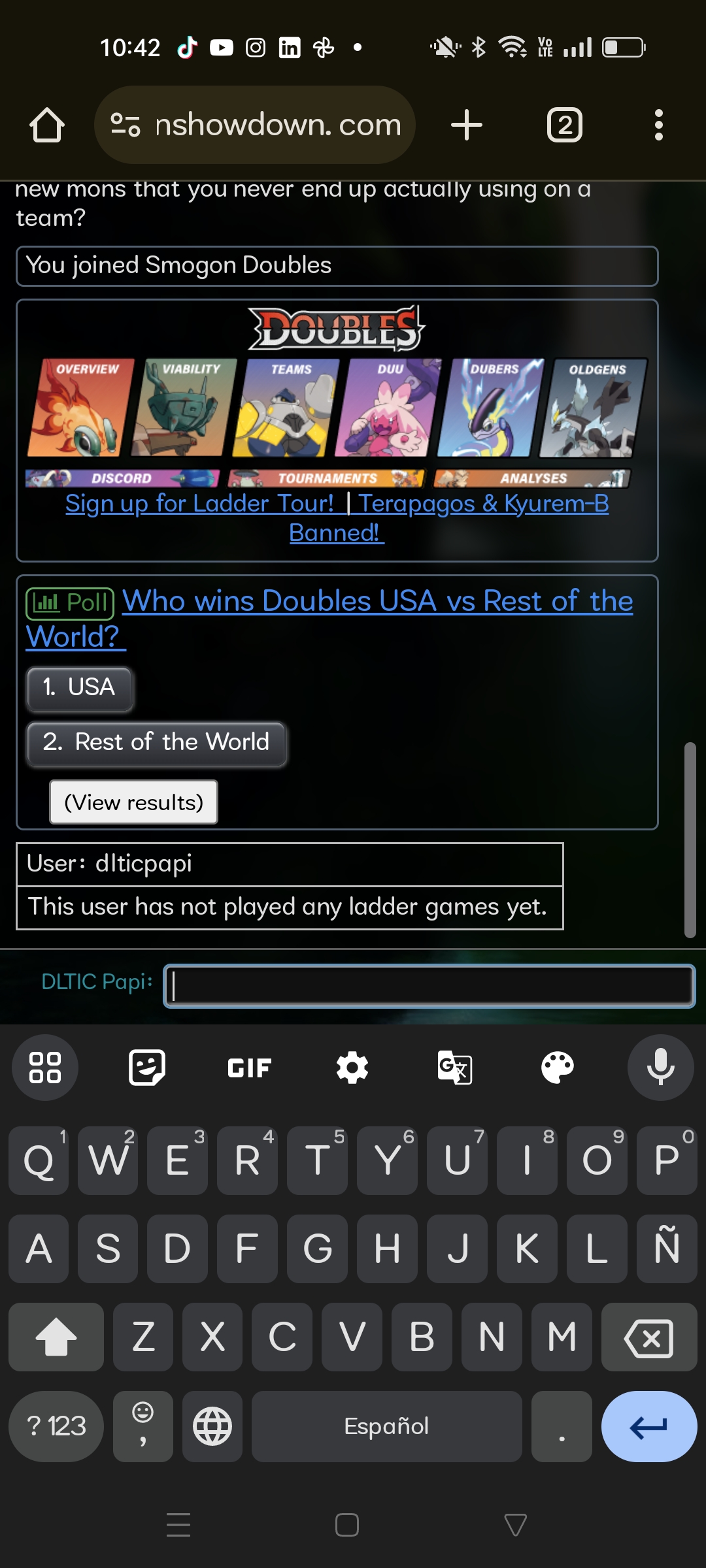Open the Viability tile
The width and height of the screenshot is (706, 1568).
click(x=183, y=408)
